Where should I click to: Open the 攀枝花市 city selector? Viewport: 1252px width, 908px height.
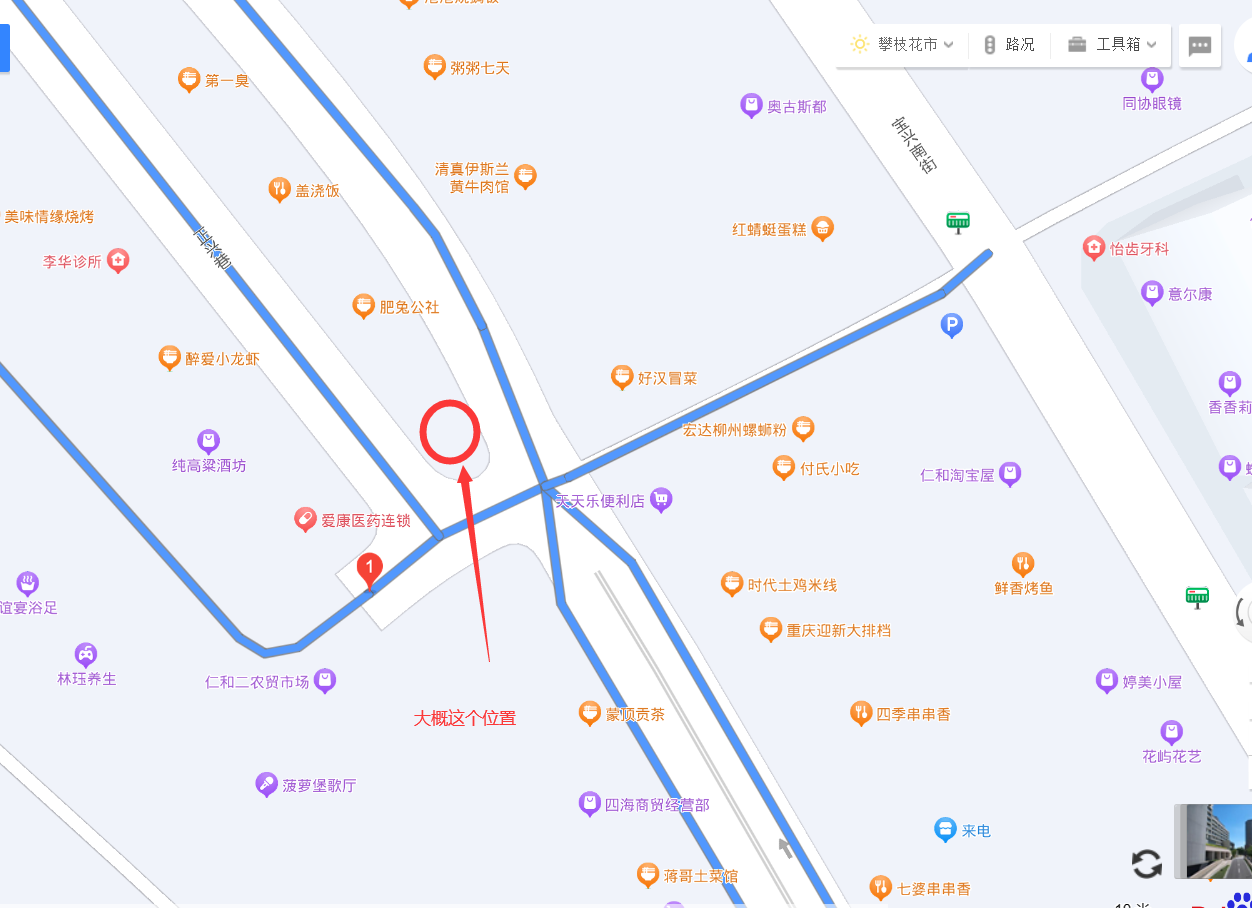(x=902, y=45)
